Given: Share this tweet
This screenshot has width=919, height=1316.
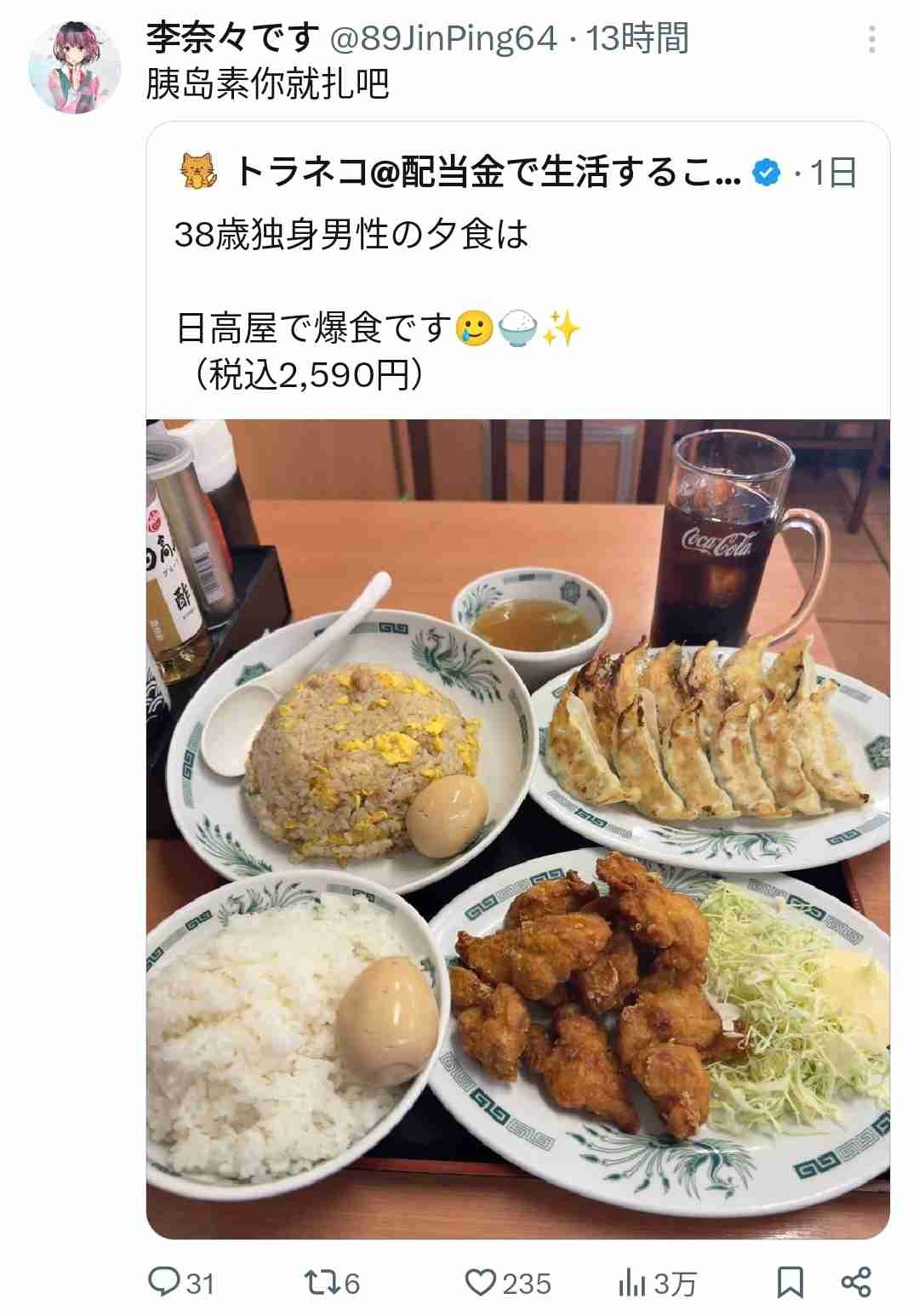Looking at the screenshot, I should click(855, 1282).
